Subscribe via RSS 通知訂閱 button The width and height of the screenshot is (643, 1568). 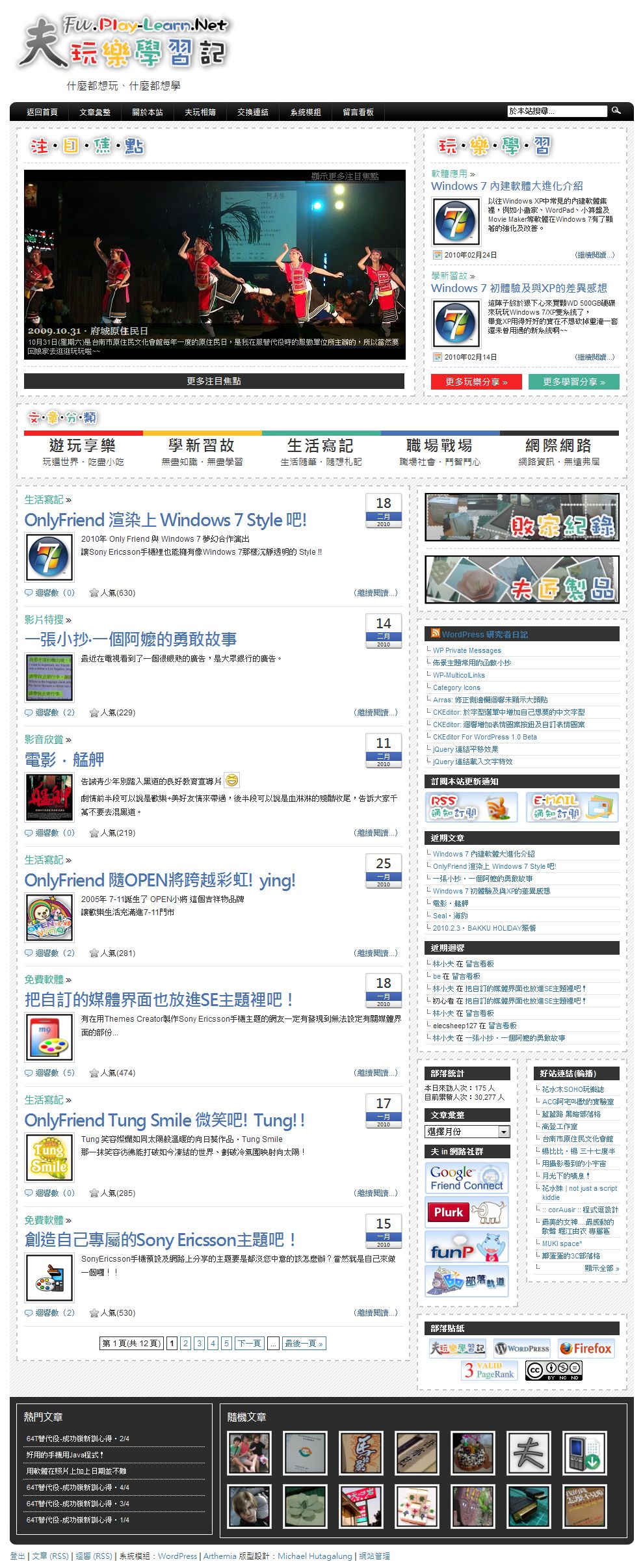coord(471,806)
